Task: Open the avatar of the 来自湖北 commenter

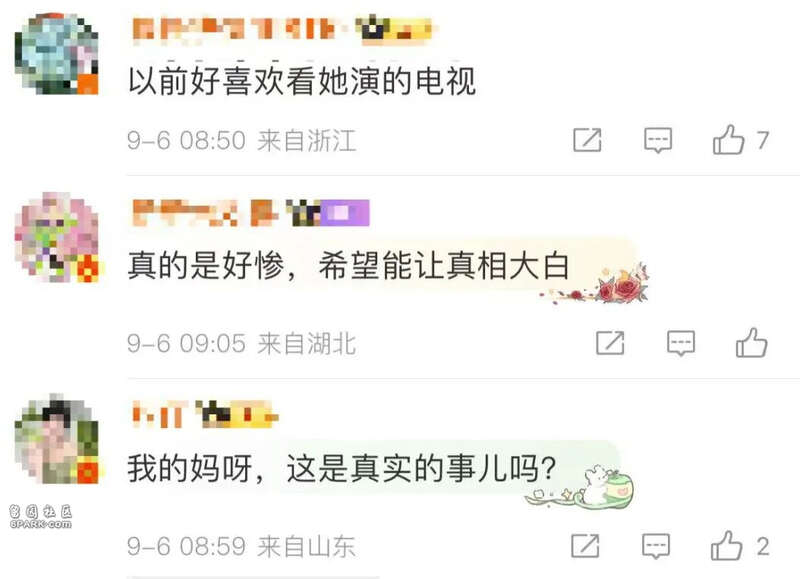Action: pos(57,236)
